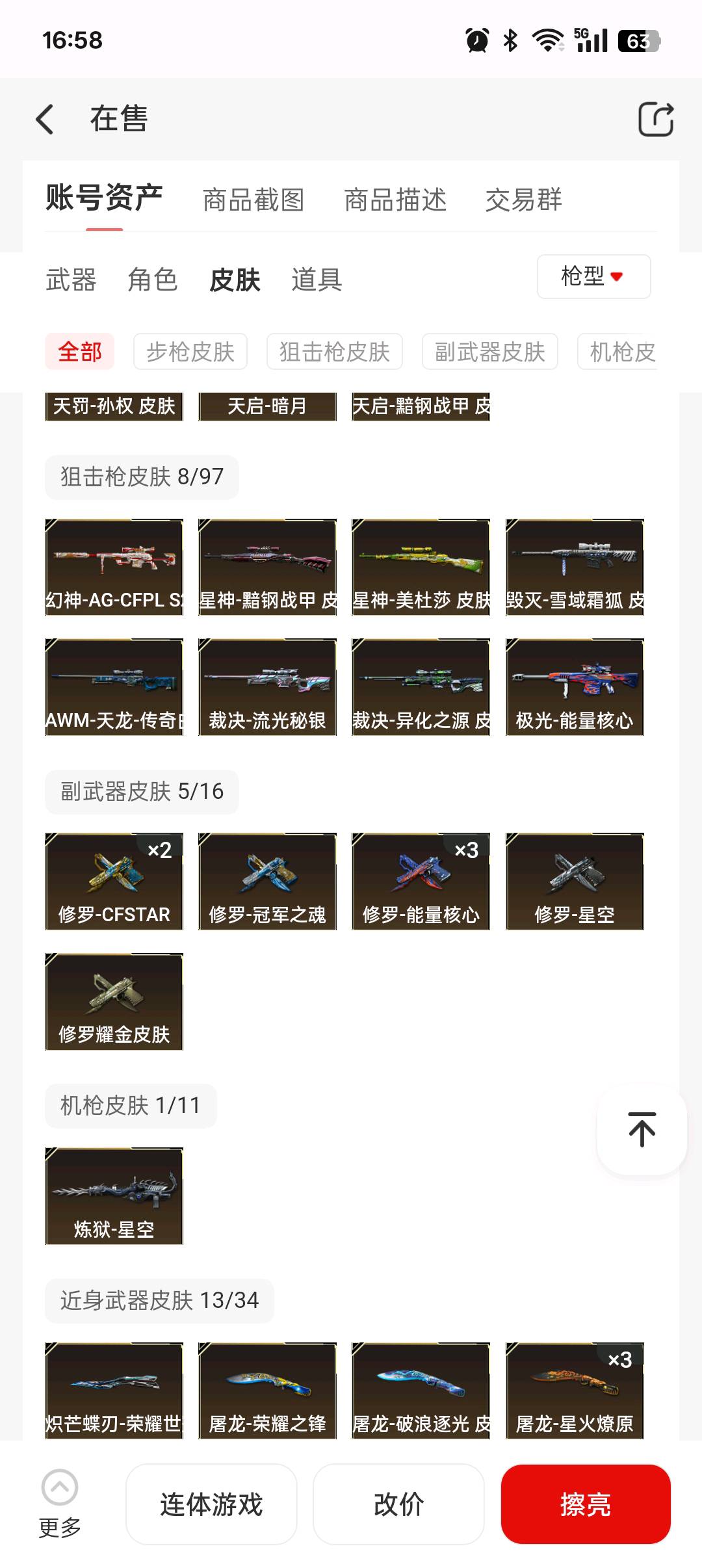Go back using the arrow icon

point(45,120)
